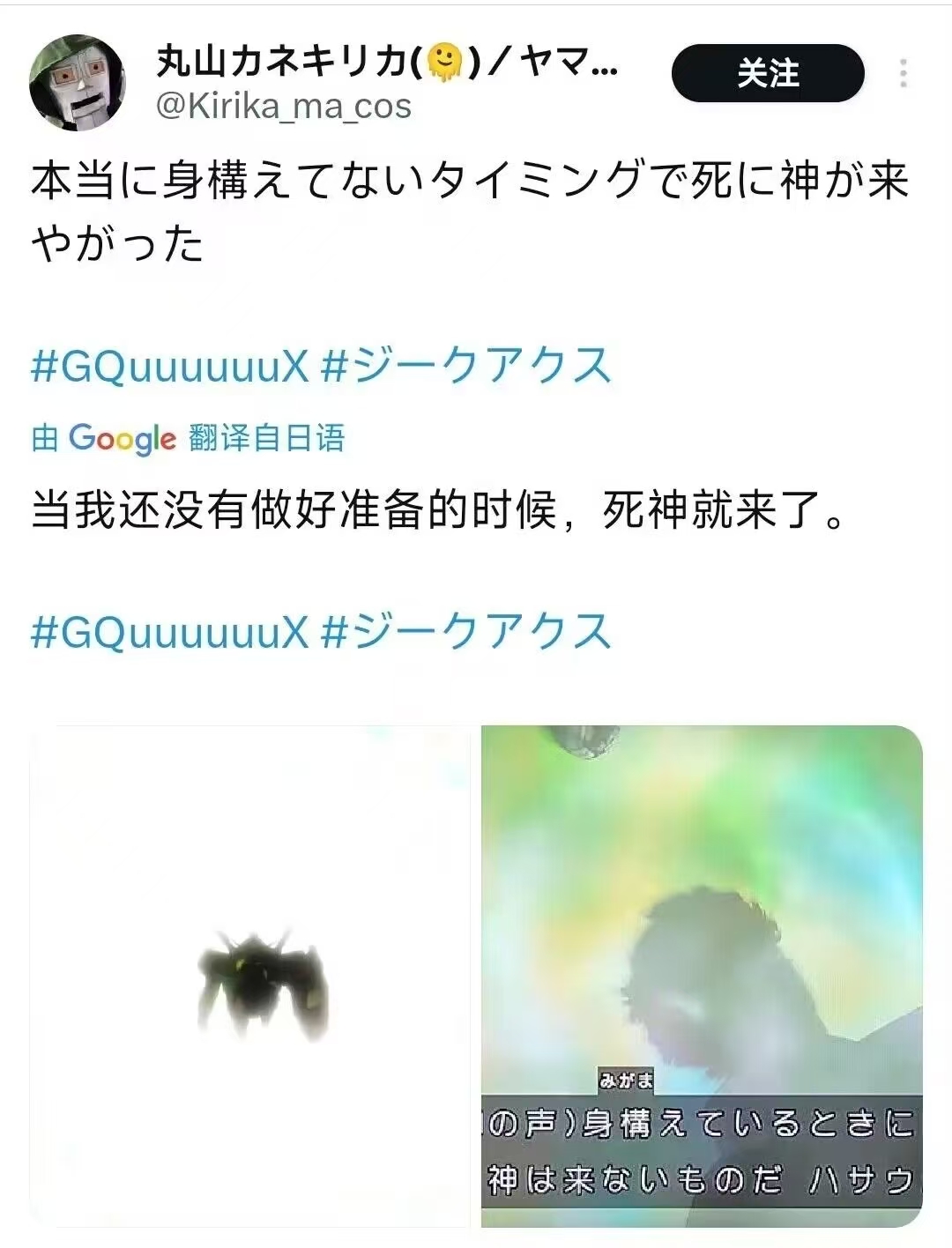This screenshot has height=1248, width=952.
Task: Open the tweet's overflow menu
Action: (903, 74)
